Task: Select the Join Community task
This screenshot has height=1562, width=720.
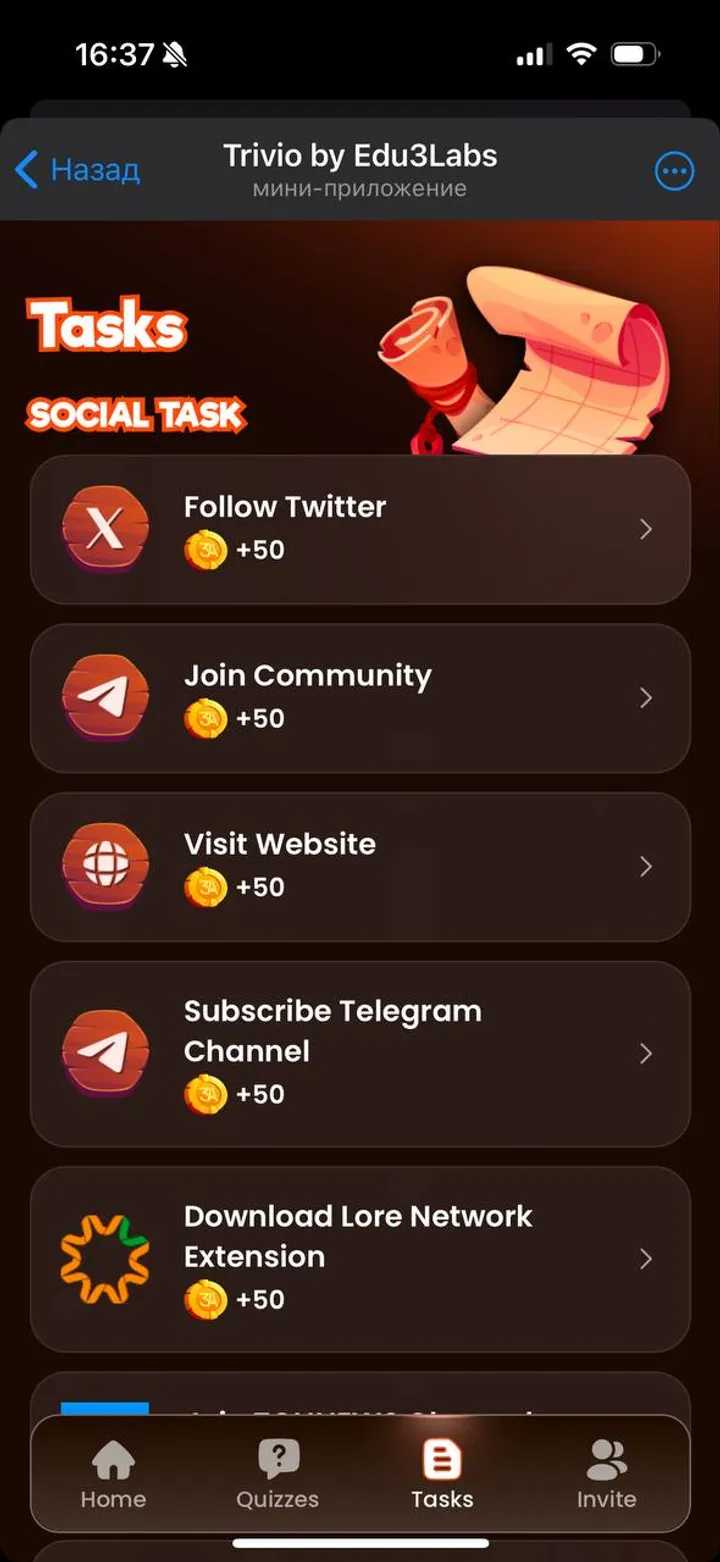Action: tap(360, 698)
